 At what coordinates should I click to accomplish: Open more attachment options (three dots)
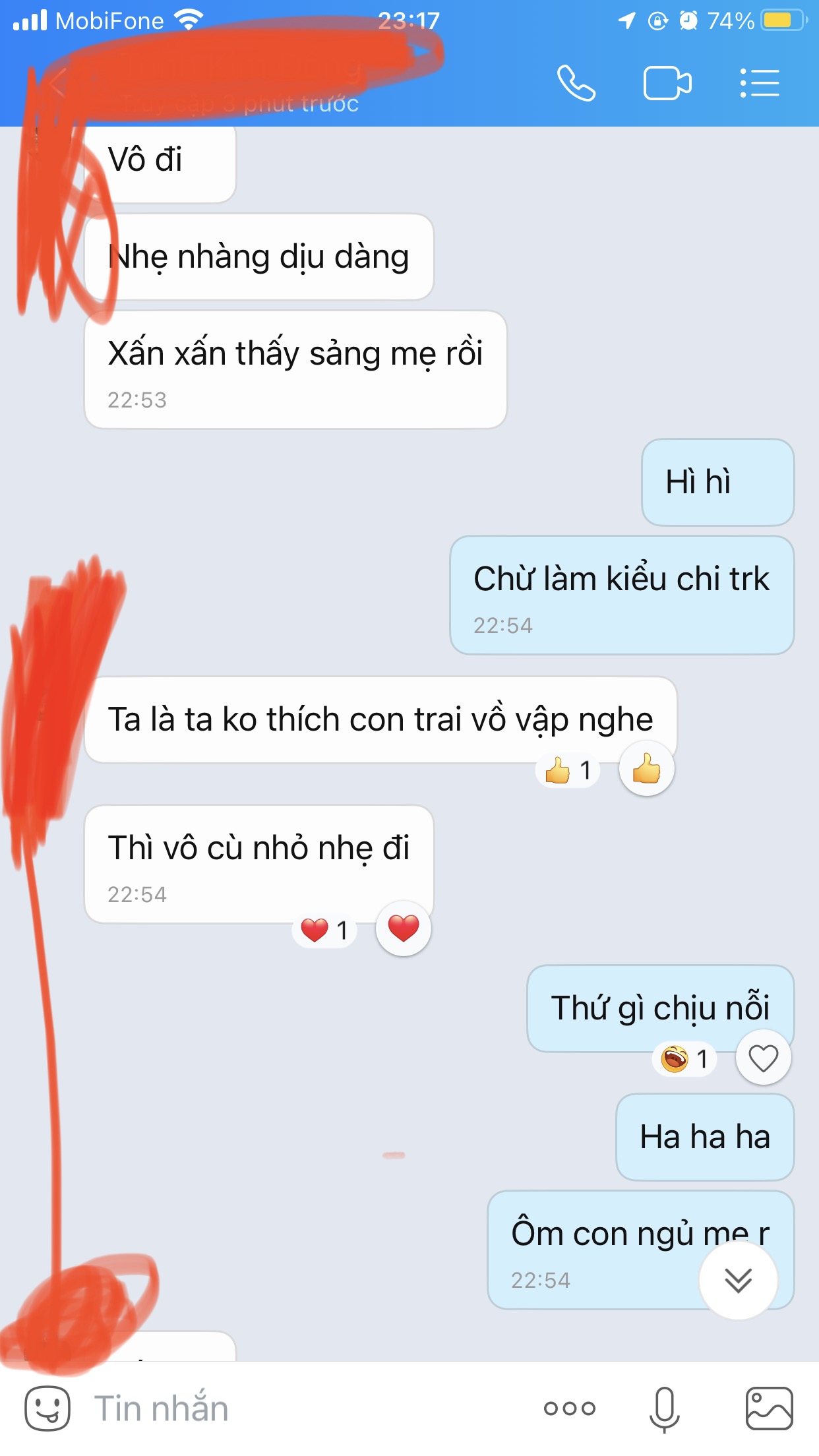coord(570,1409)
